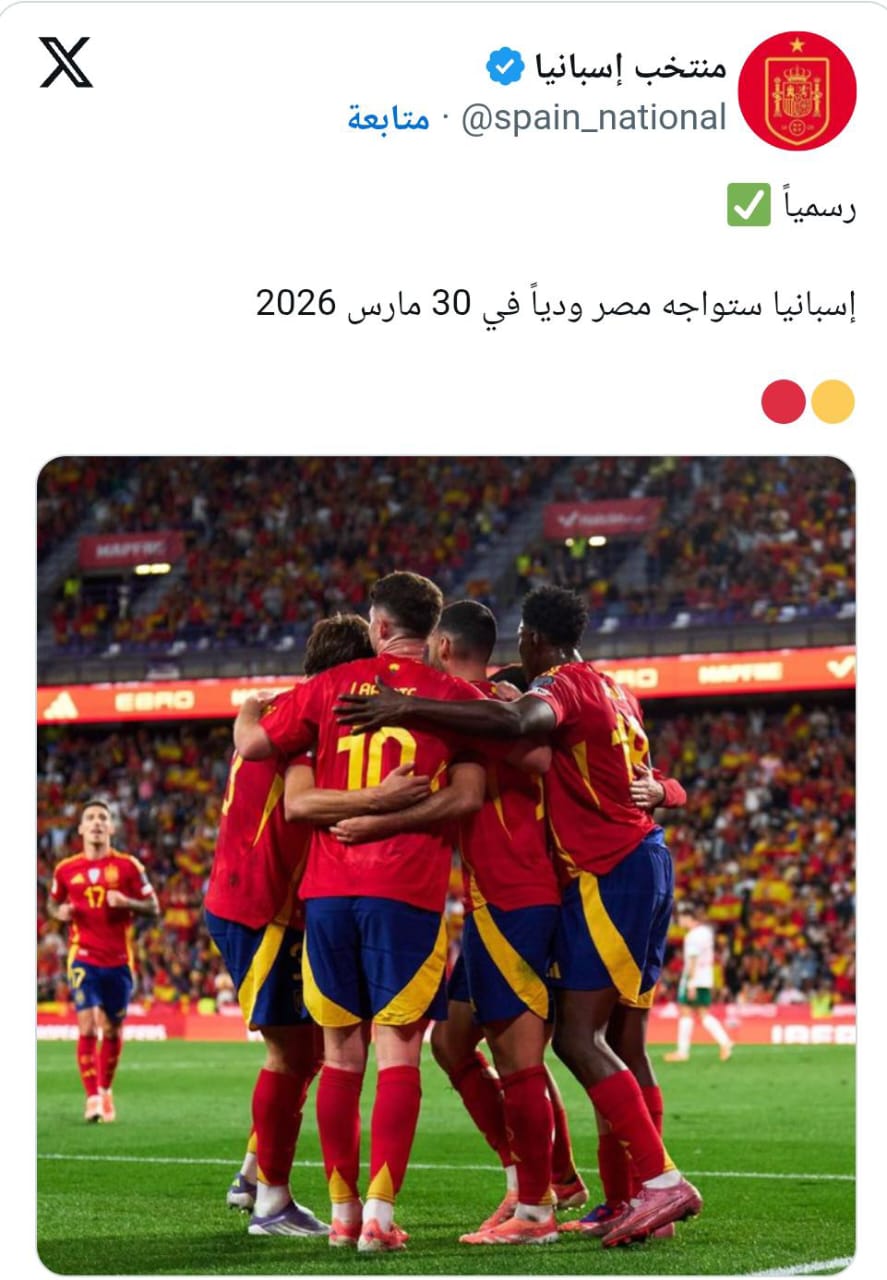Open the @spain_national handle
The height and width of the screenshot is (1280, 887).
(x=593, y=118)
